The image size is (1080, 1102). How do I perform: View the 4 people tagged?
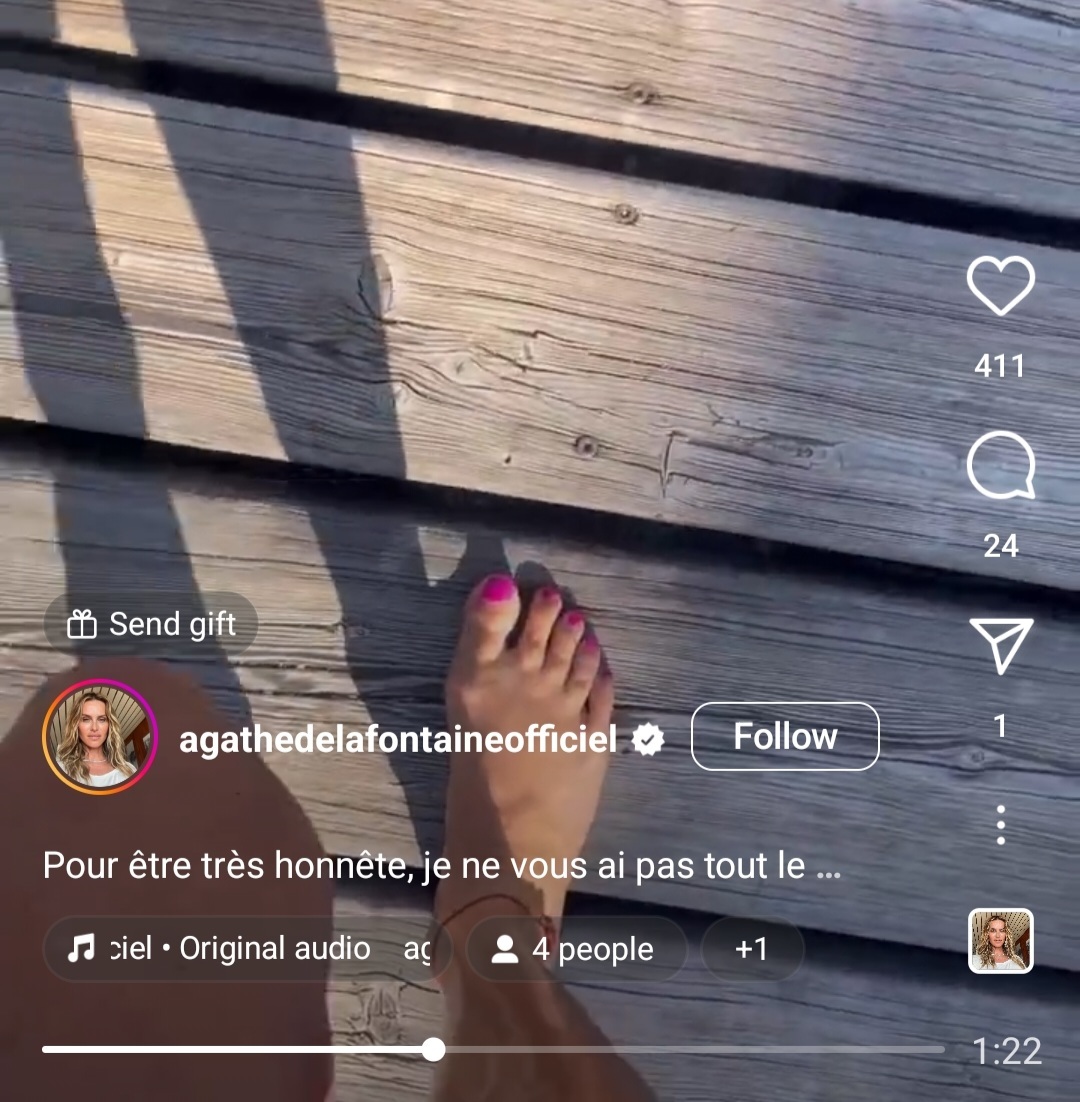click(x=575, y=949)
